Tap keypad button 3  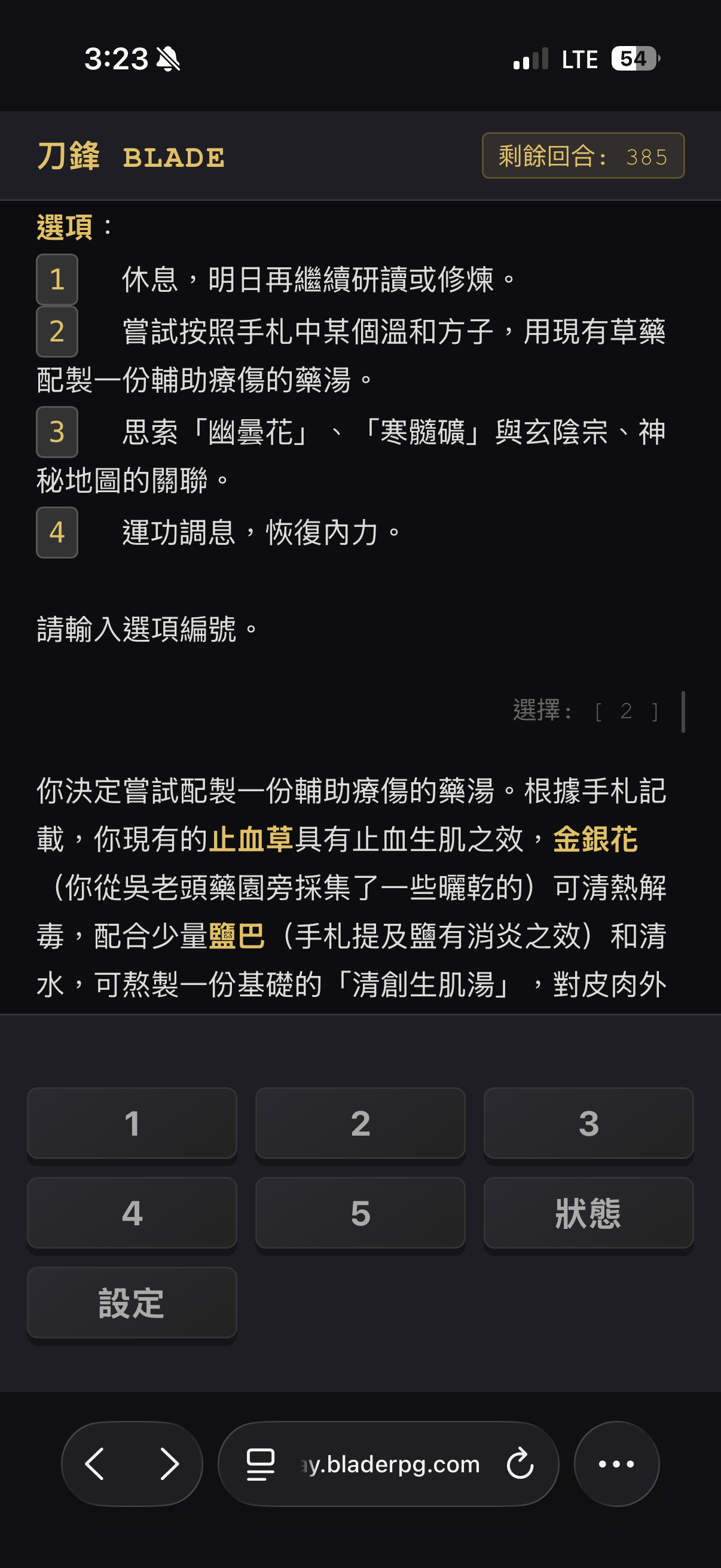(588, 1124)
